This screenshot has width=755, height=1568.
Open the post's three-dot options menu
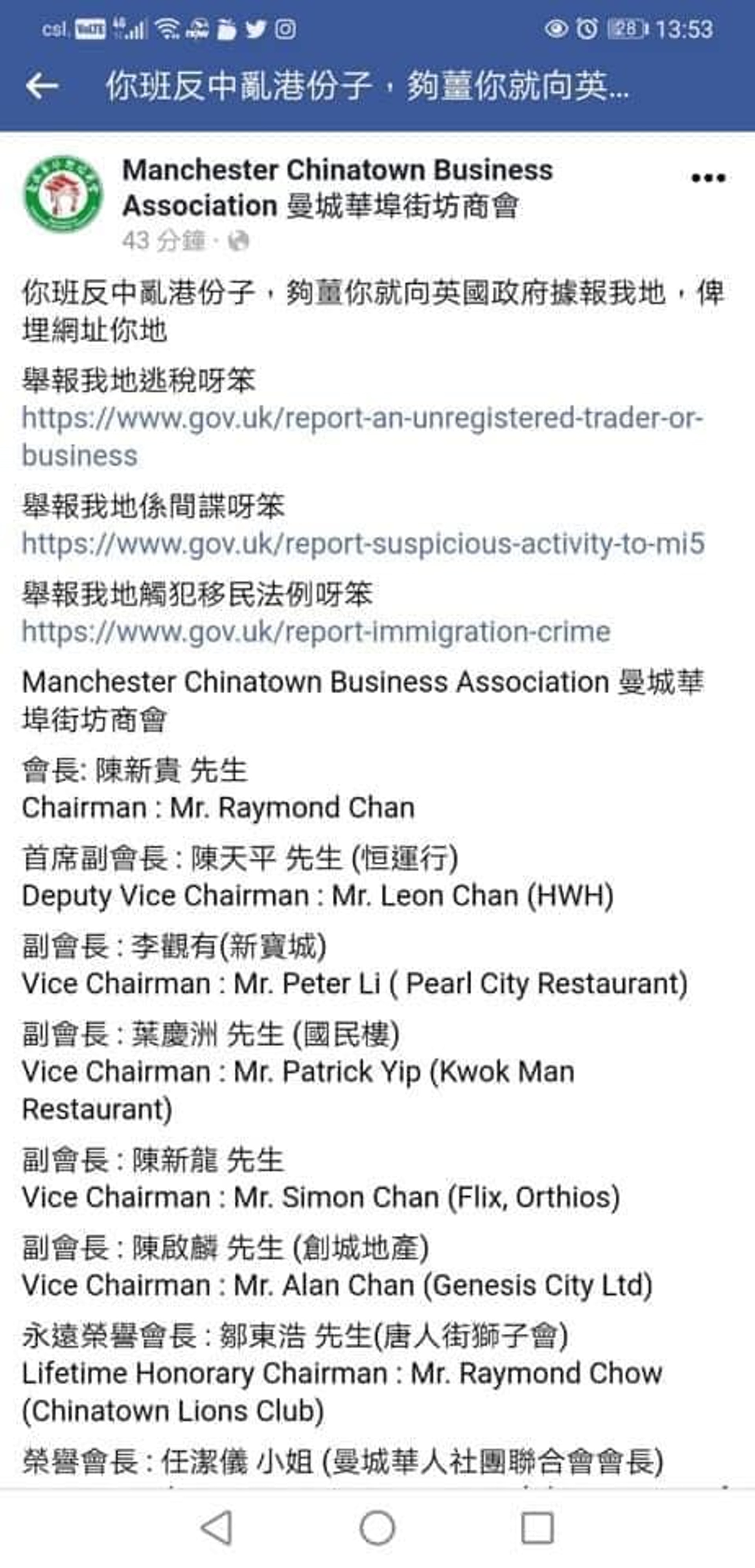(708, 178)
